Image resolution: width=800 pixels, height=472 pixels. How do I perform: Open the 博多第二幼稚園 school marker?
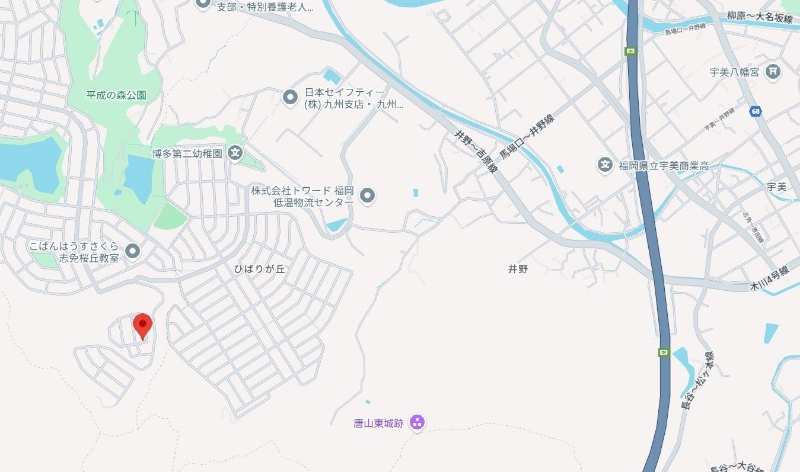pos(235,152)
